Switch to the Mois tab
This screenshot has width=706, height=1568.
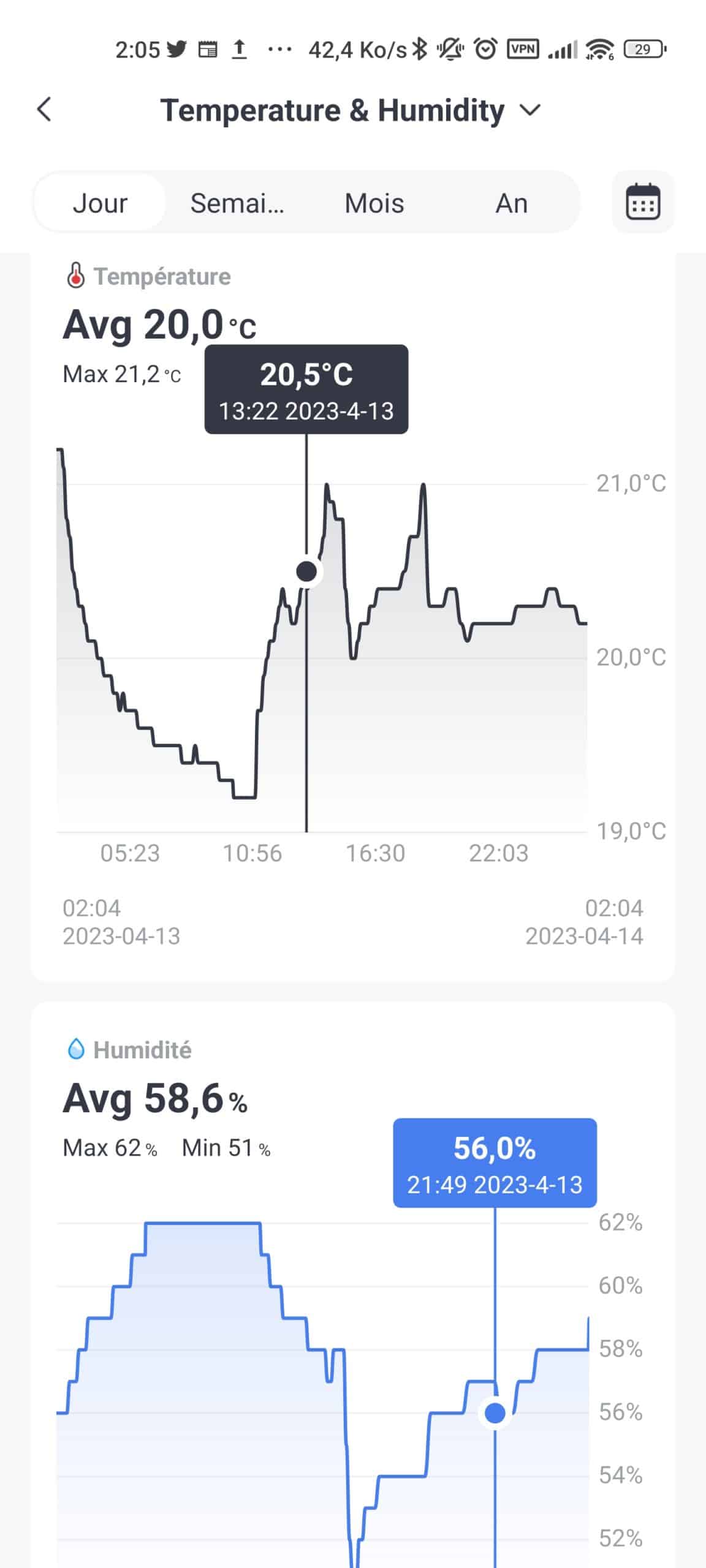[374, 203]
